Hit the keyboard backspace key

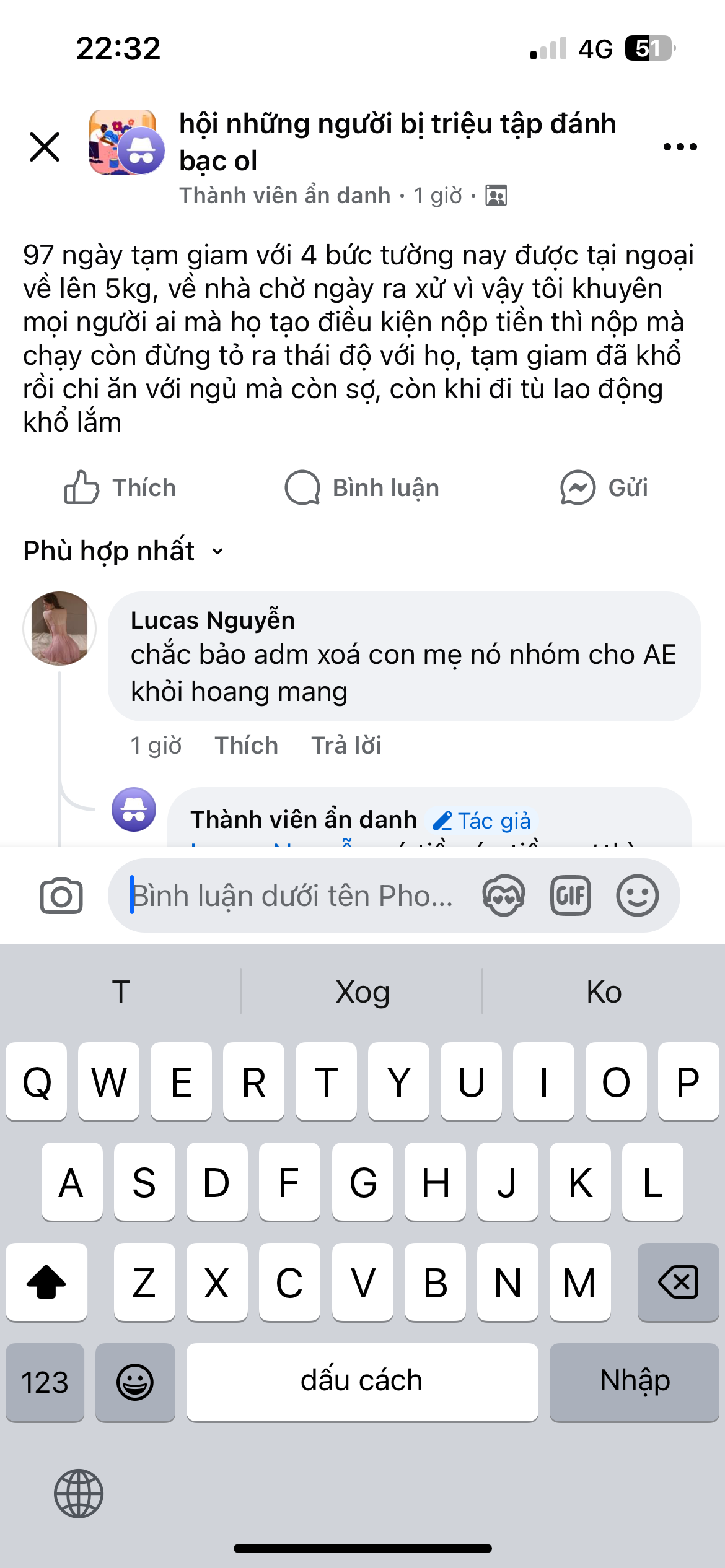click(x=678, y=1282)
